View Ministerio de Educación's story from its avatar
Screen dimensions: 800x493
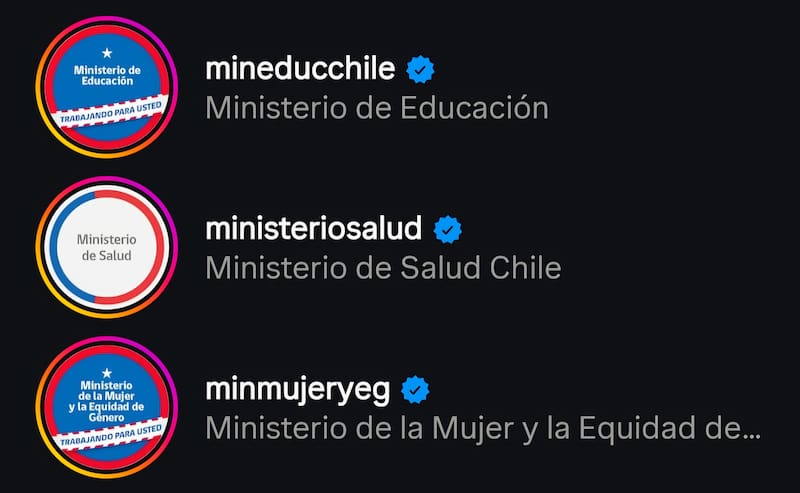click(107, 87)
